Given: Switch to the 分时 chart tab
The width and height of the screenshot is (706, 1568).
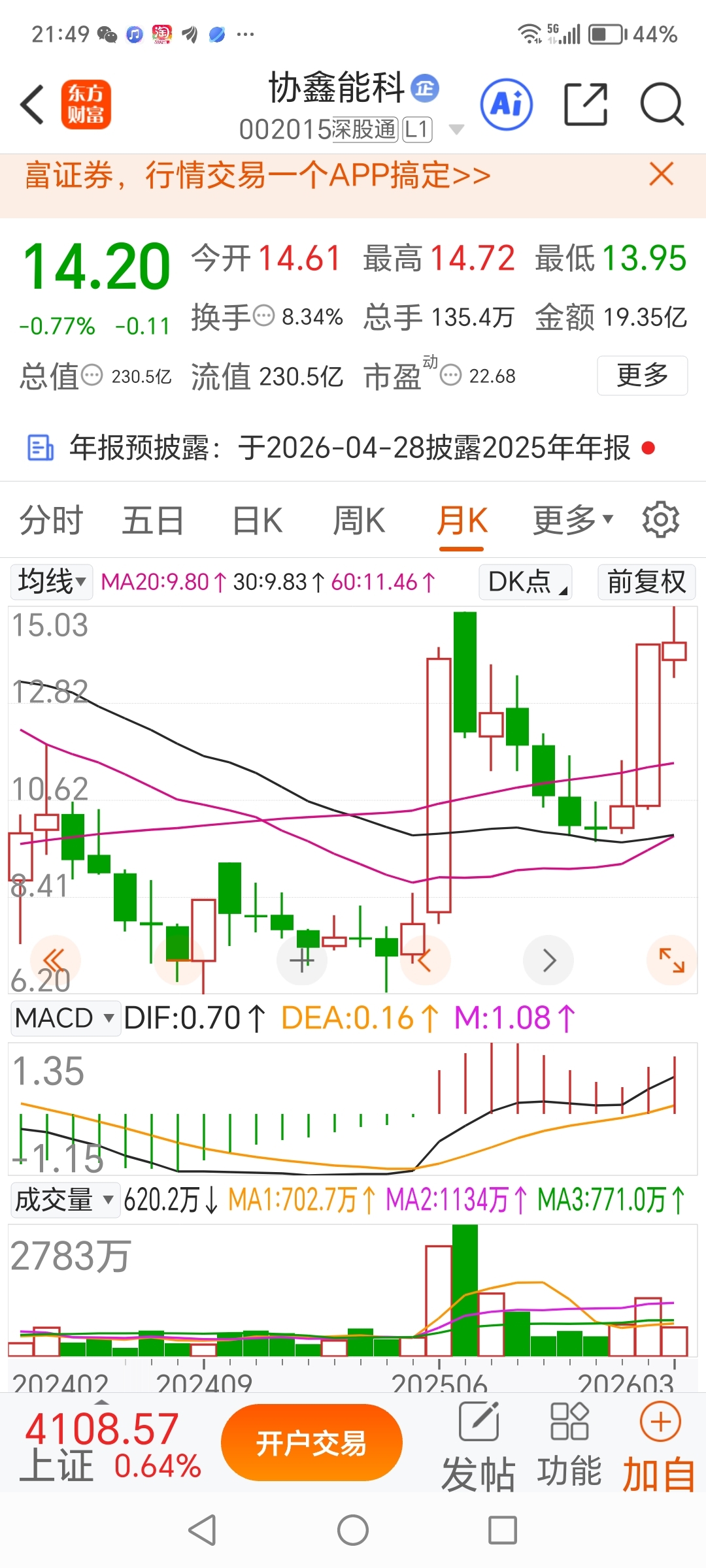Looking at the screenshot, I should [51, 521].
